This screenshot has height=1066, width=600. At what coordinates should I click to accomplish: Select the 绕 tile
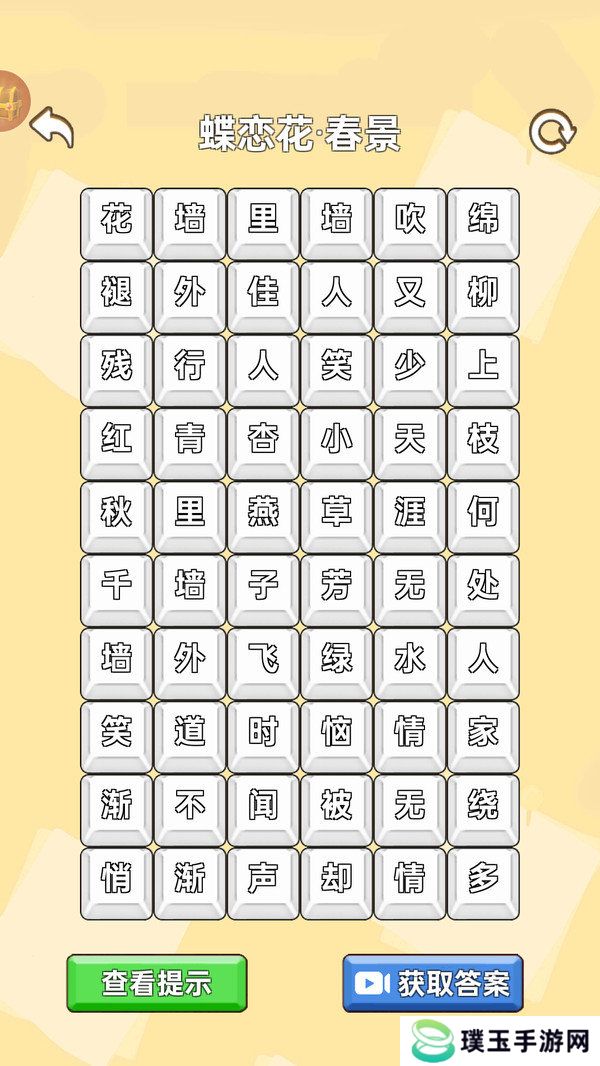484,811
